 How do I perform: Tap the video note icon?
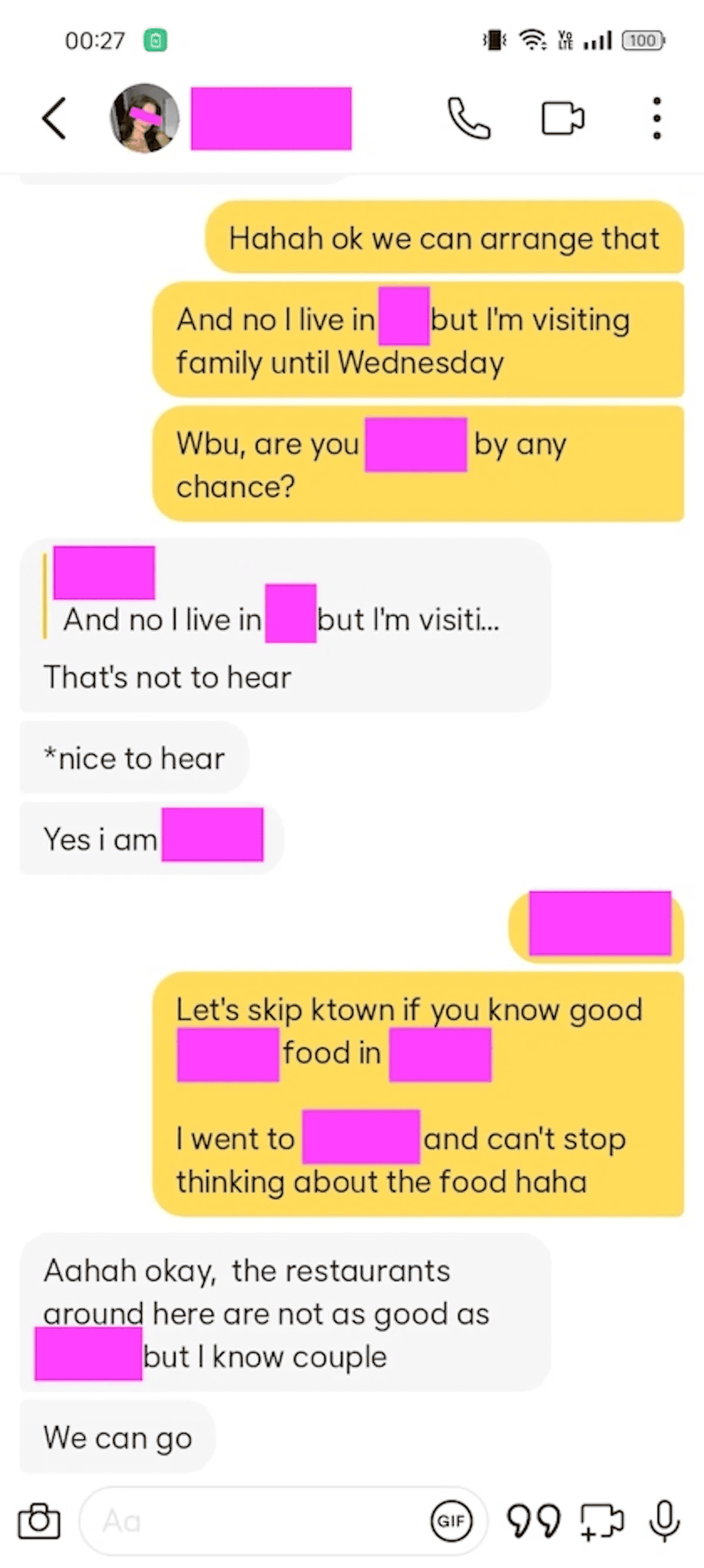tap(603, 1521)
